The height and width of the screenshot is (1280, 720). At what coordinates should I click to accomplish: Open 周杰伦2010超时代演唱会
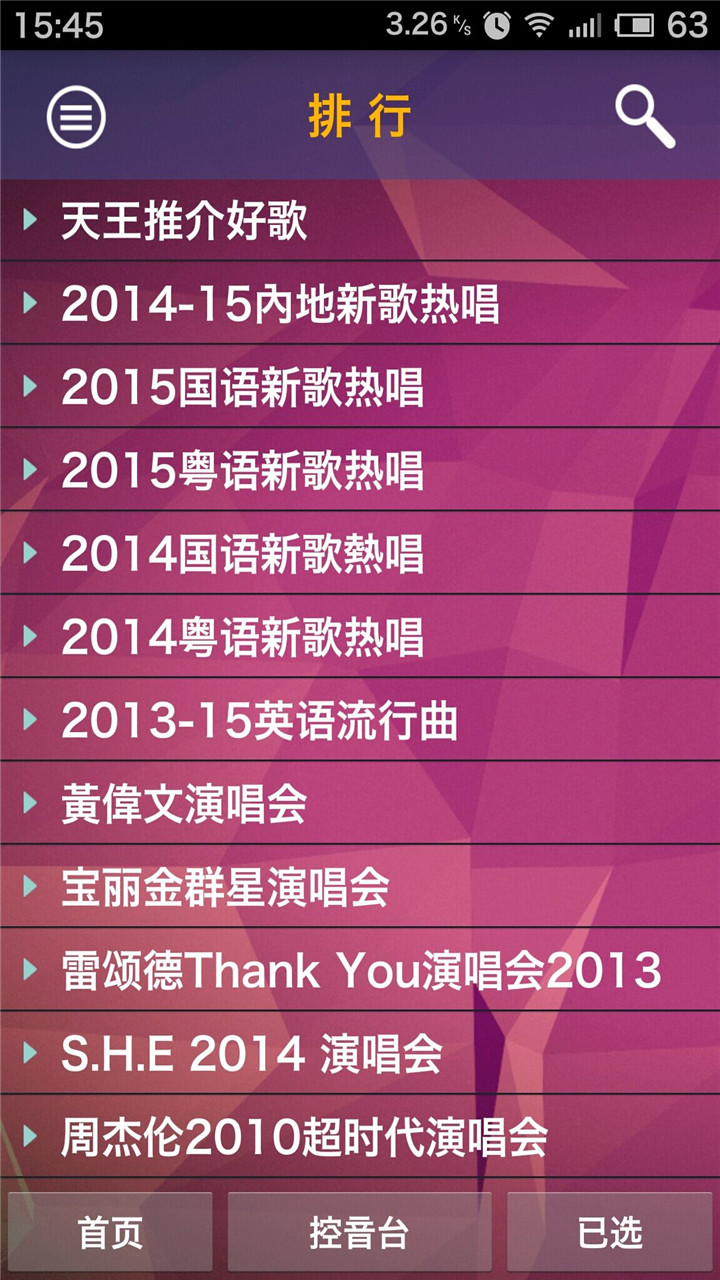(x=304, y=1137)
